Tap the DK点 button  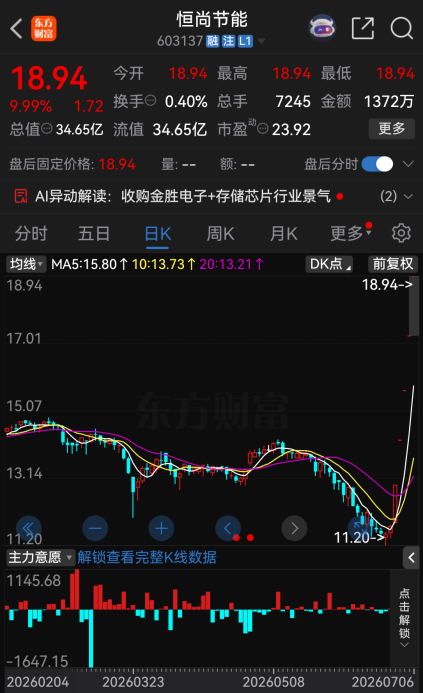(x=329, y=264)
